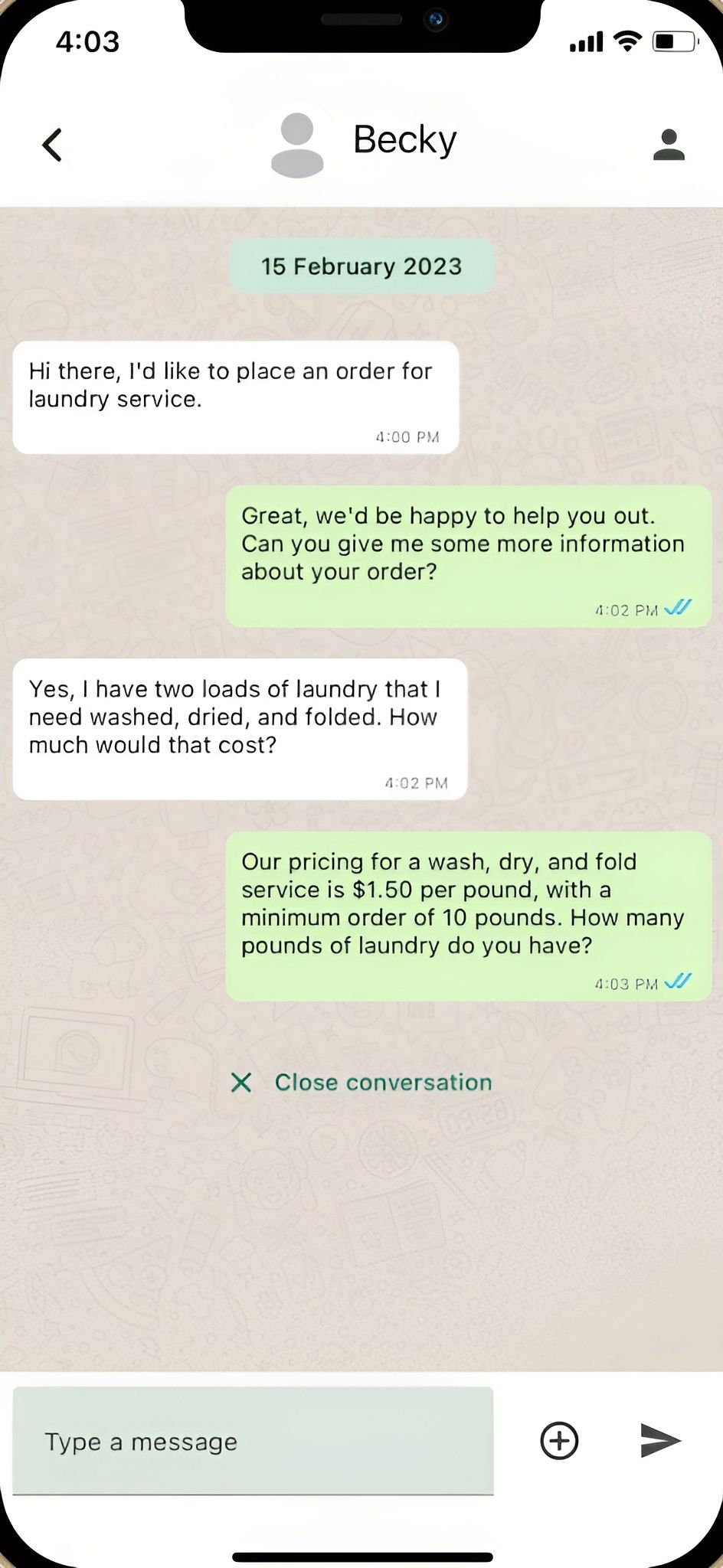Tap the attachment plus icon
The height and width of the screenshot is (1568, 723).
point(558,1440)
